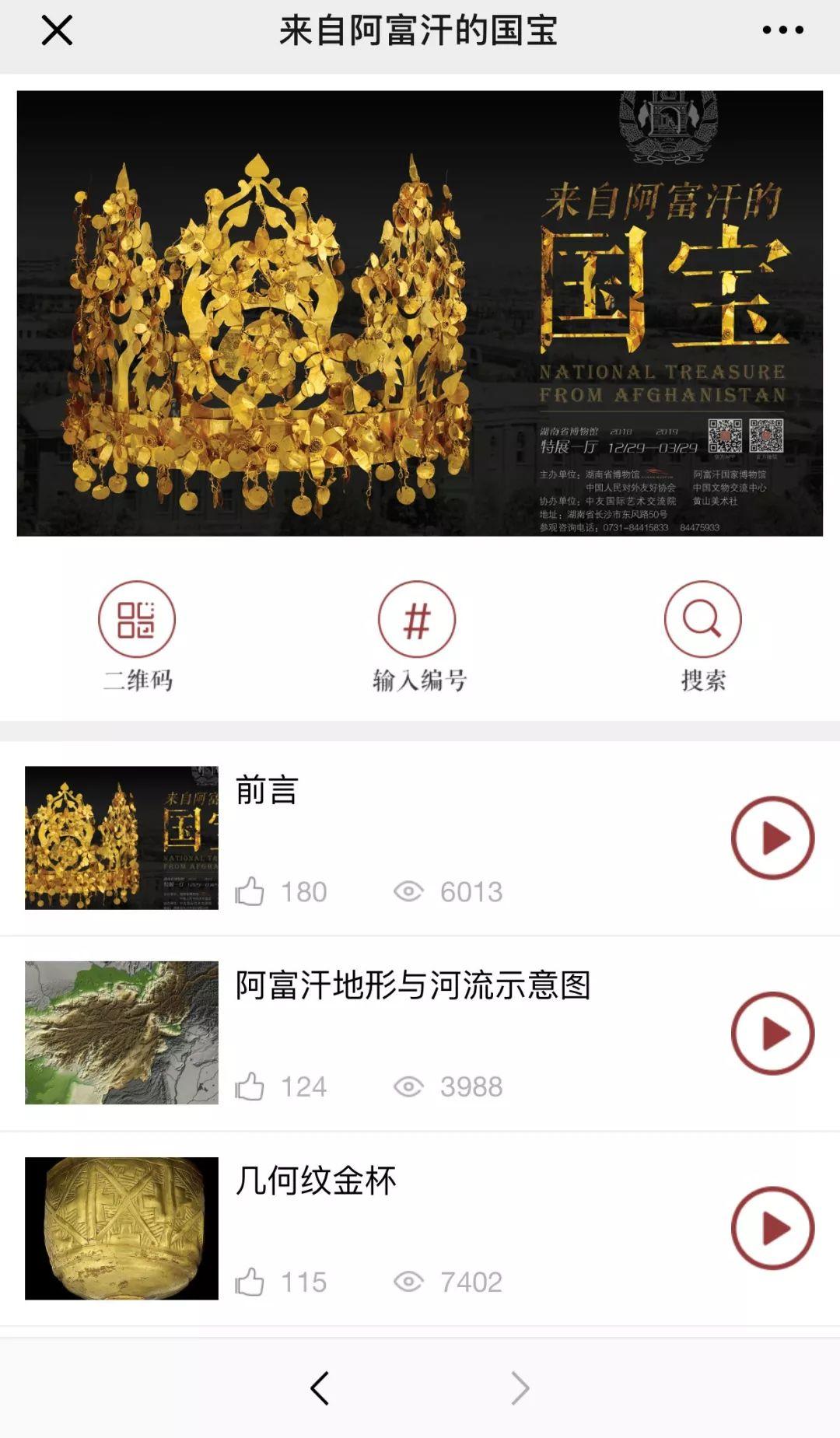Click the like thumb icon on 前言

coord(250,891)
